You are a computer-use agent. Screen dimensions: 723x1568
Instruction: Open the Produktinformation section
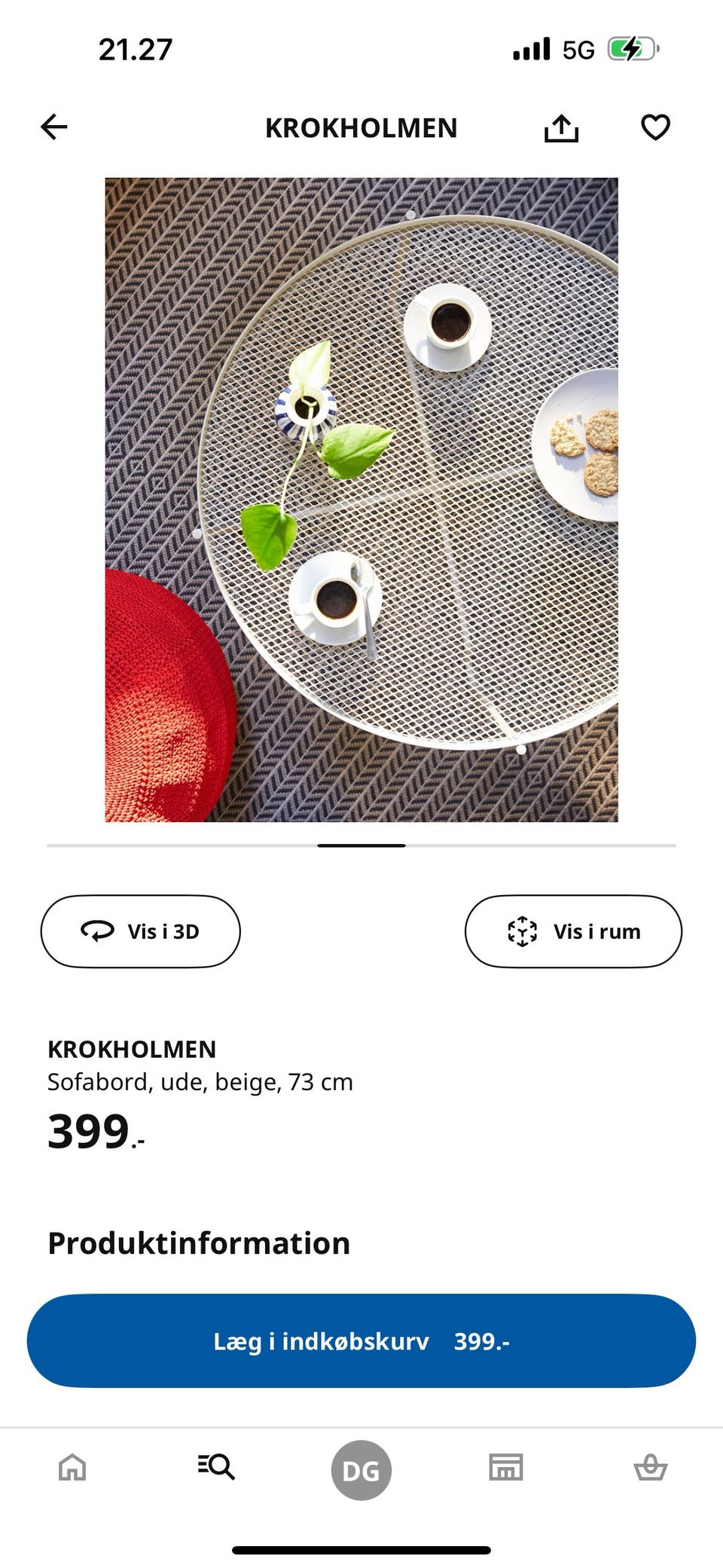click(197, 1243)
